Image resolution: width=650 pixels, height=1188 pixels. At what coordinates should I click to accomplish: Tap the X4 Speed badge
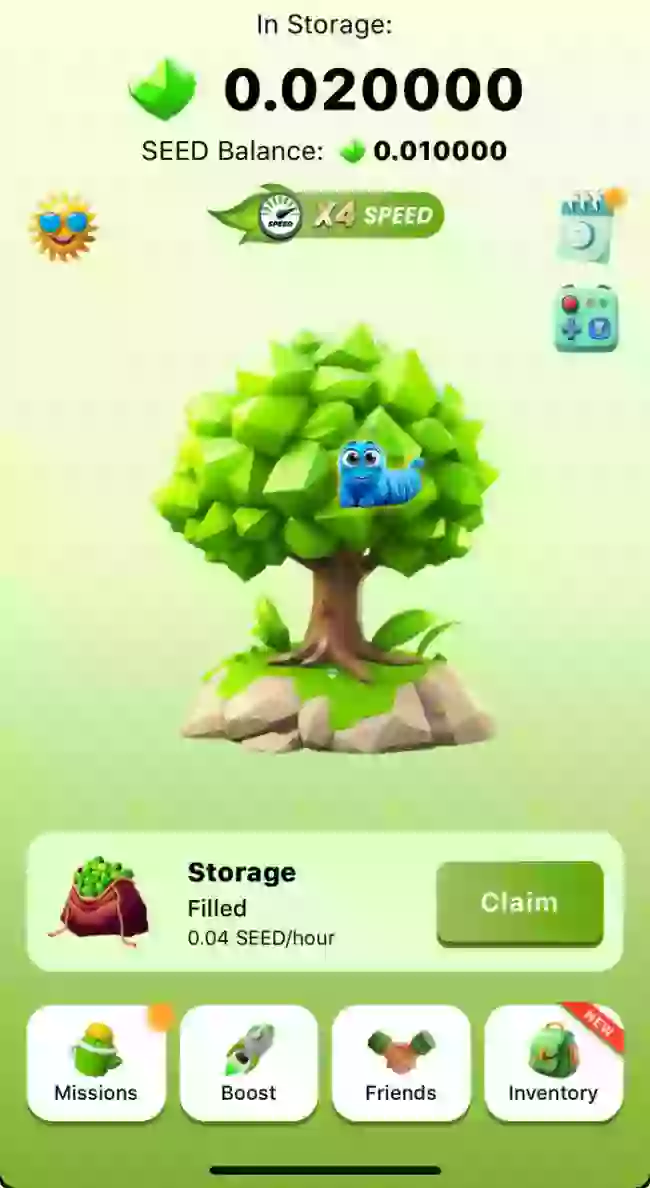click(x=327, y=215)
